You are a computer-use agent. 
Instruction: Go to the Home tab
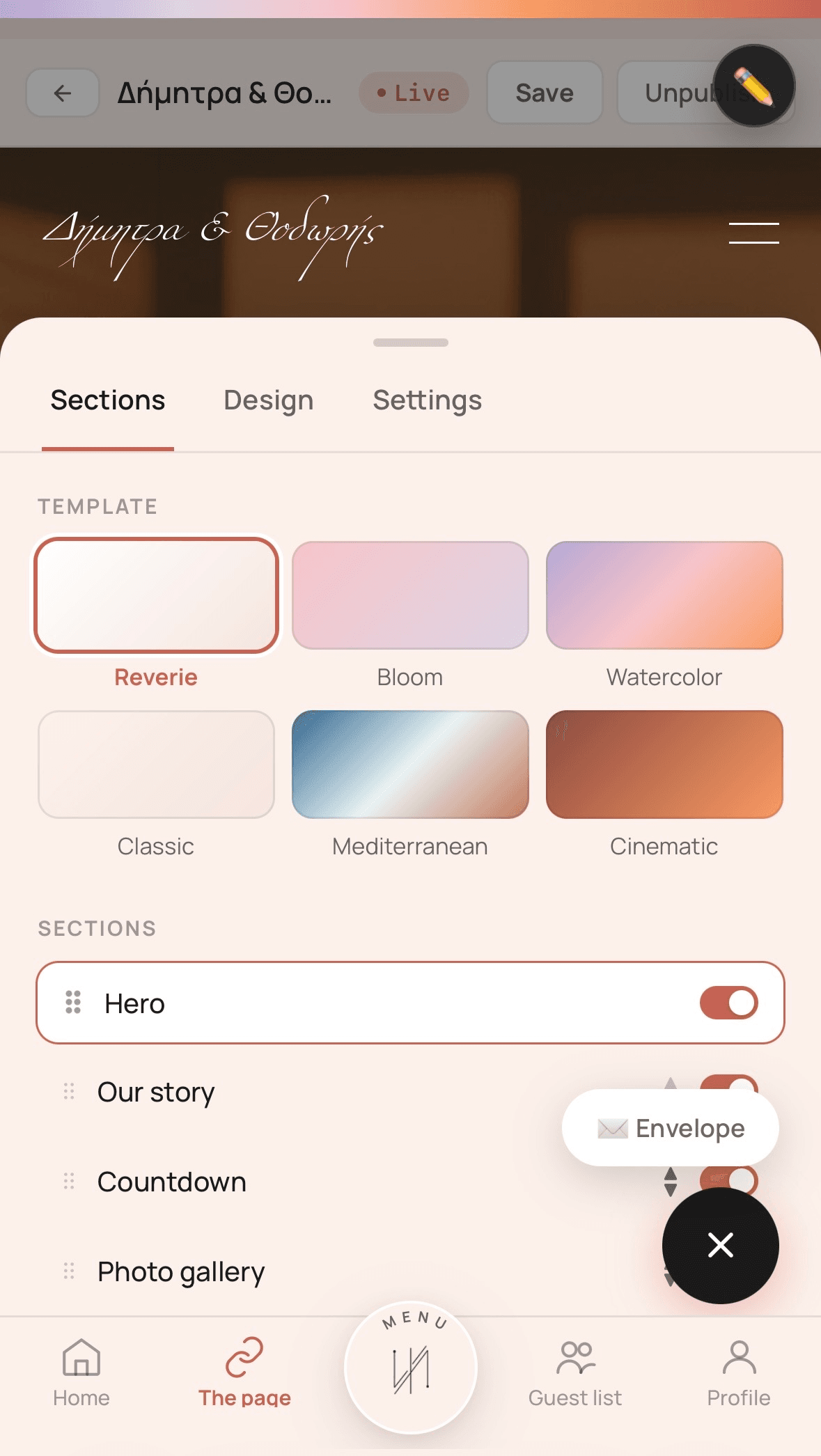point(81,1372)
